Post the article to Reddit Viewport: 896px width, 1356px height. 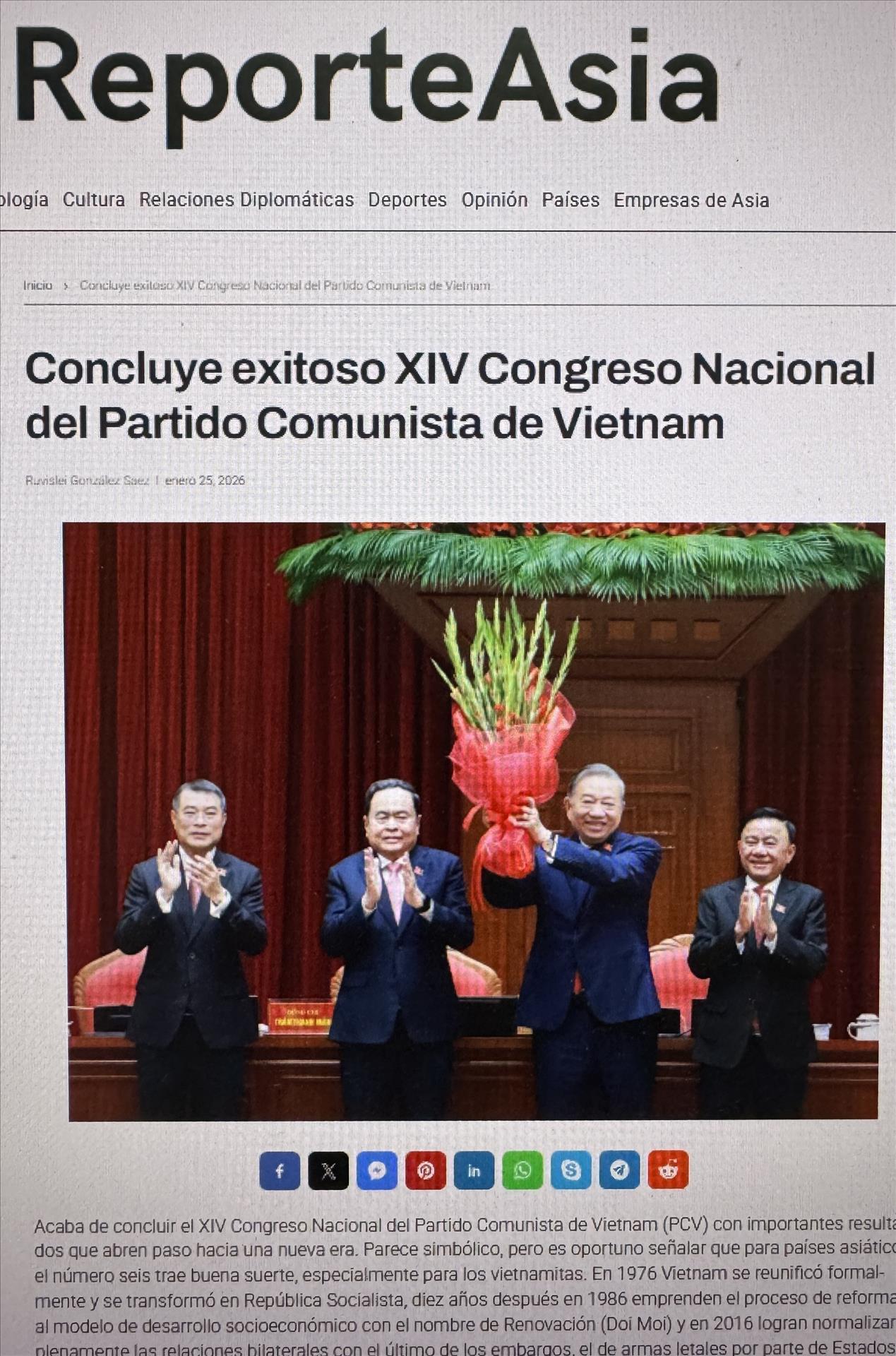click(668, 1170)
